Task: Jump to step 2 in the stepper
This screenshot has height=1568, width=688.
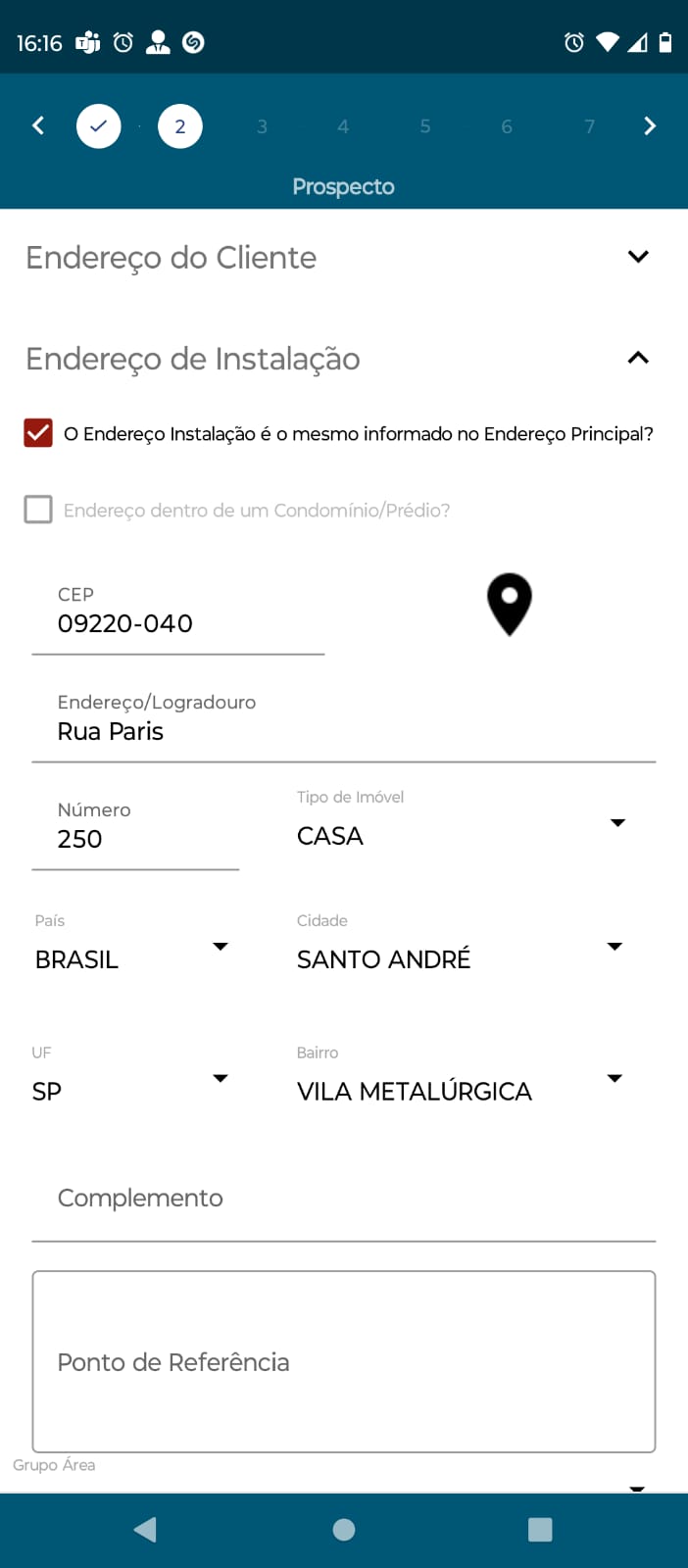Action: tap(180, 126)
